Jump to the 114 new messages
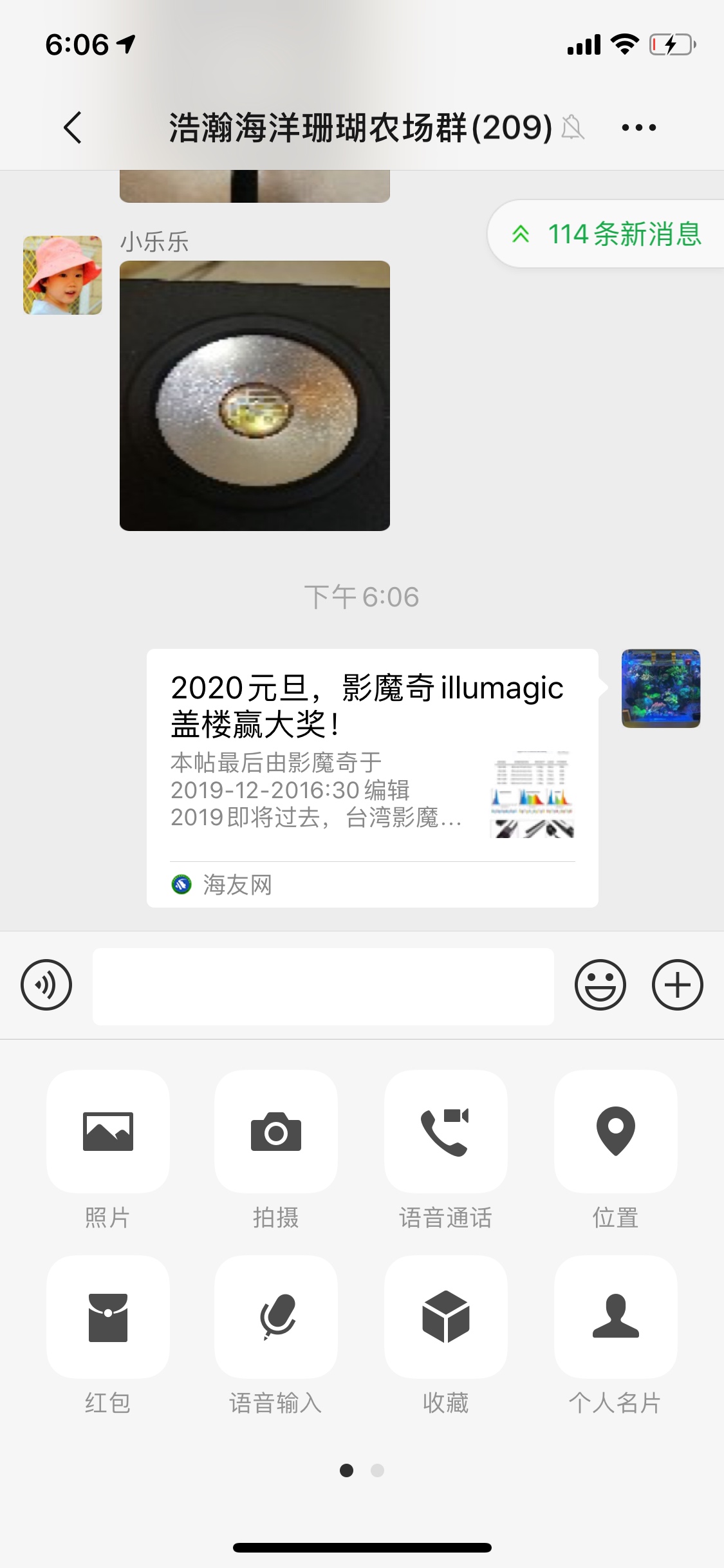Viewport: 724px width, 1568px height. click(607, 234)
